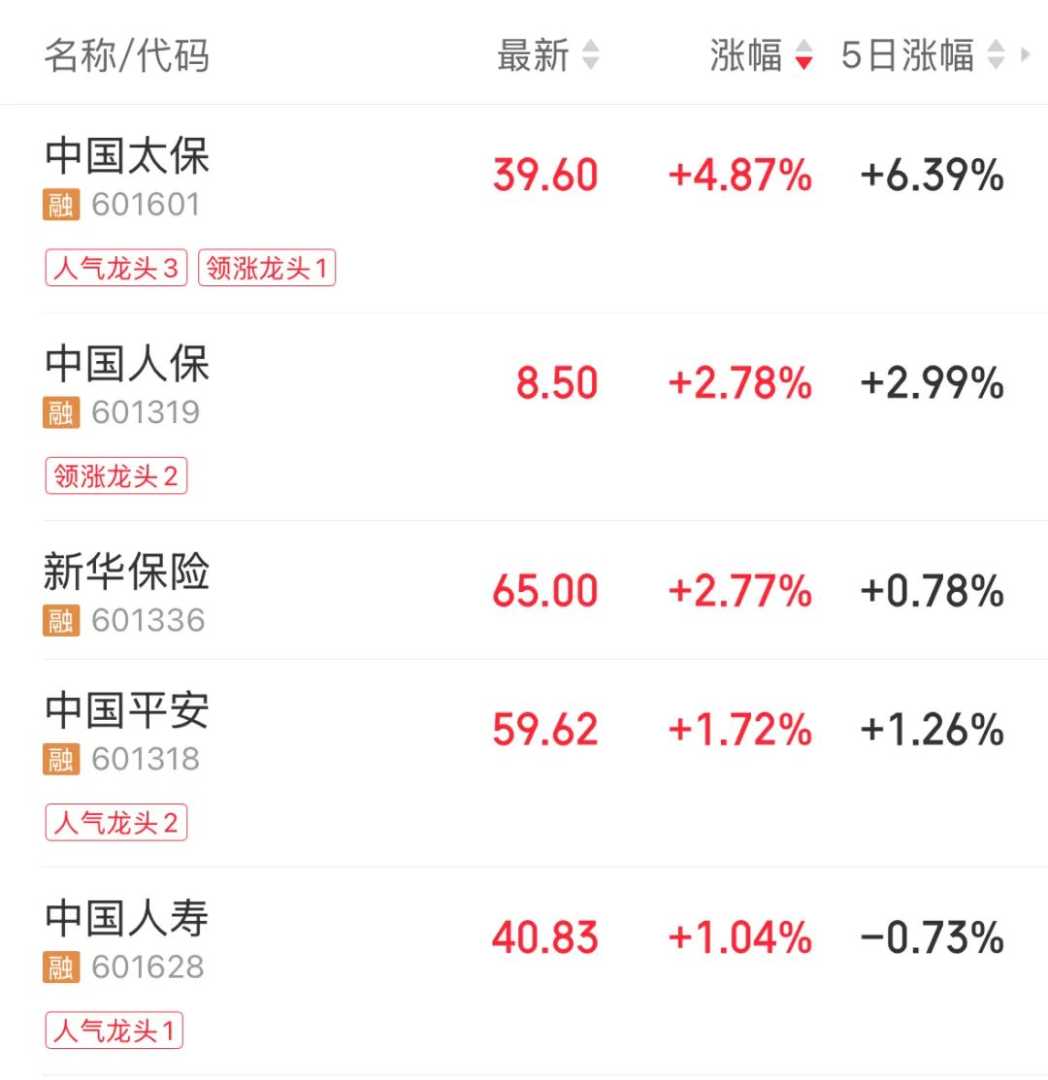Open the 中国太保 stock details
Viewport: 1048px width, 1080px height.
tap(127, 157)
